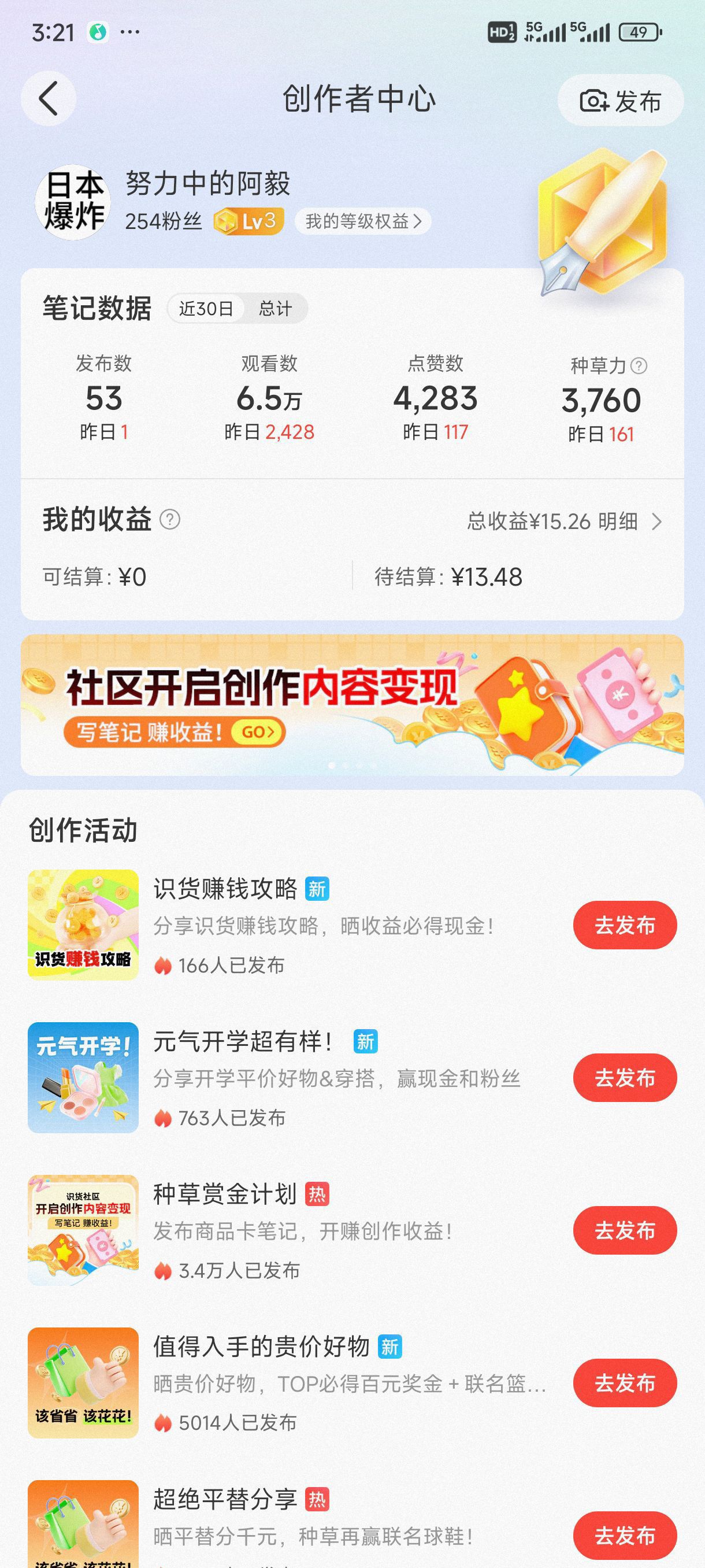
Task: Open 我的等级权益 details
Action: point(363,221)
